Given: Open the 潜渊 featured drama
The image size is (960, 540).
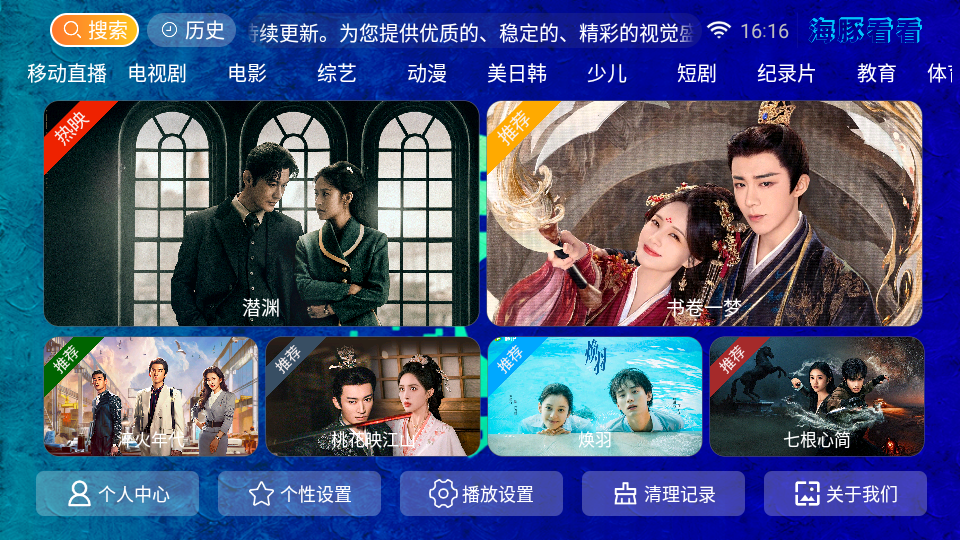Looking at the screenshot, I should [261, 213].
